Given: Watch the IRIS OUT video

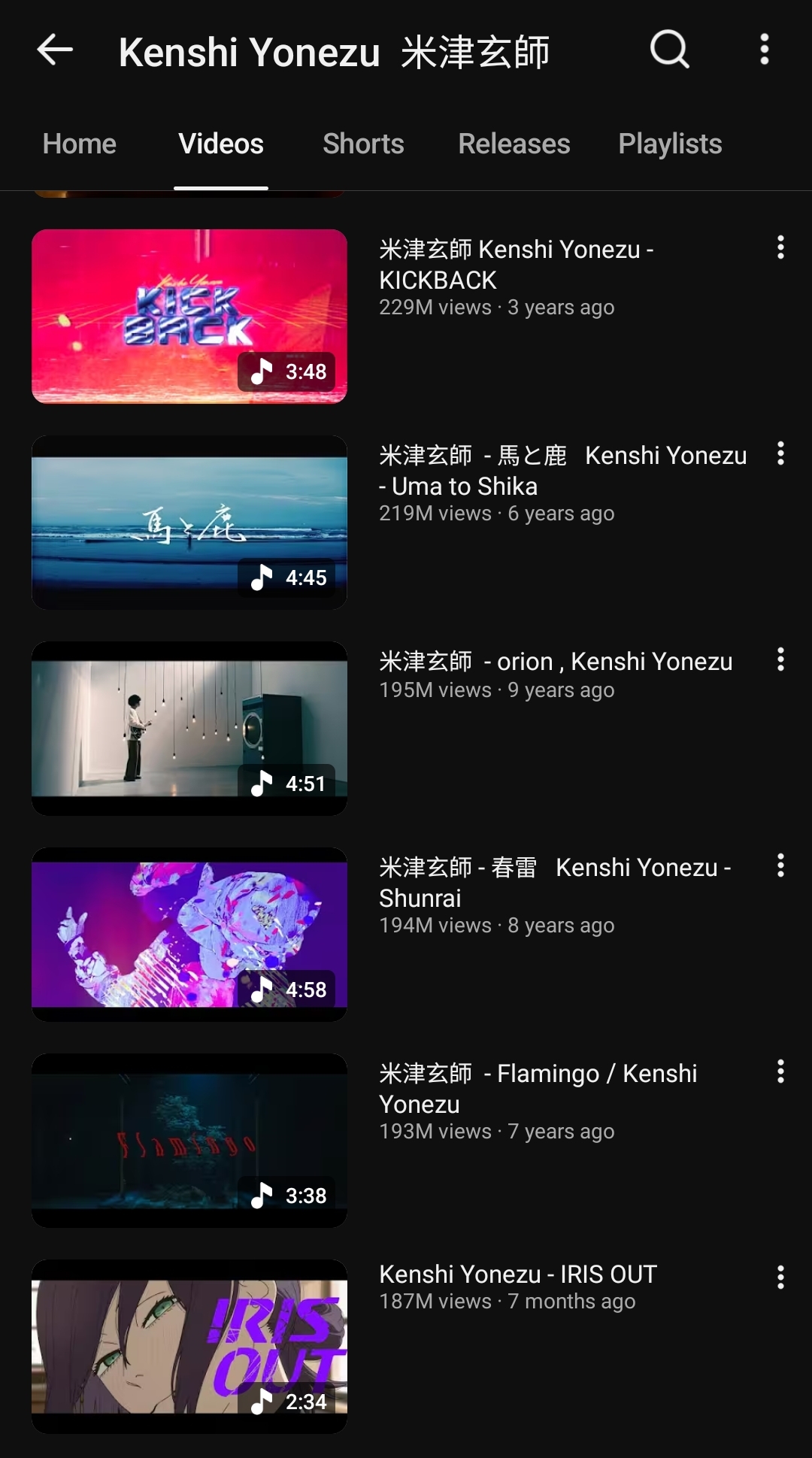Looking at the screenshot, I should [x=189, y=1347].
